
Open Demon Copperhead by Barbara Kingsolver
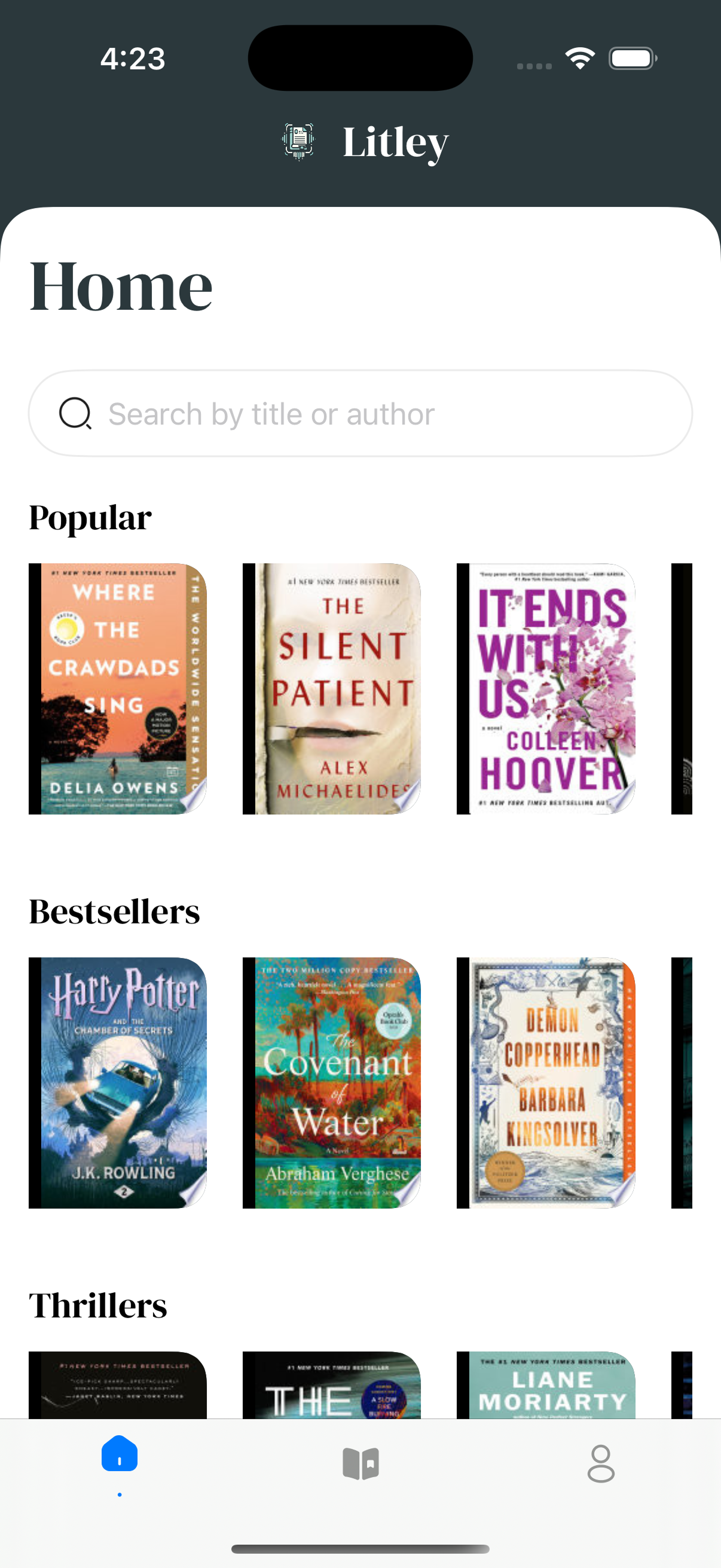point(546,1082)
